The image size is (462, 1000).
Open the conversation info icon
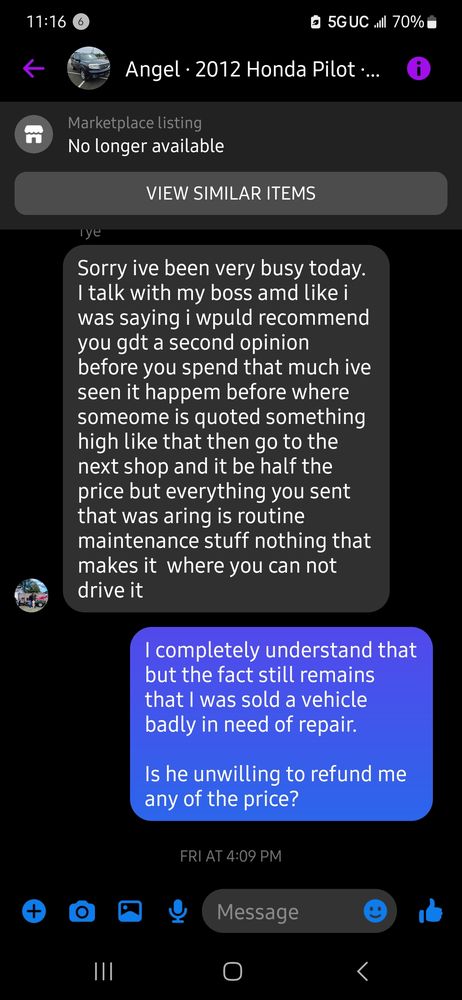[x=419, y=68]
